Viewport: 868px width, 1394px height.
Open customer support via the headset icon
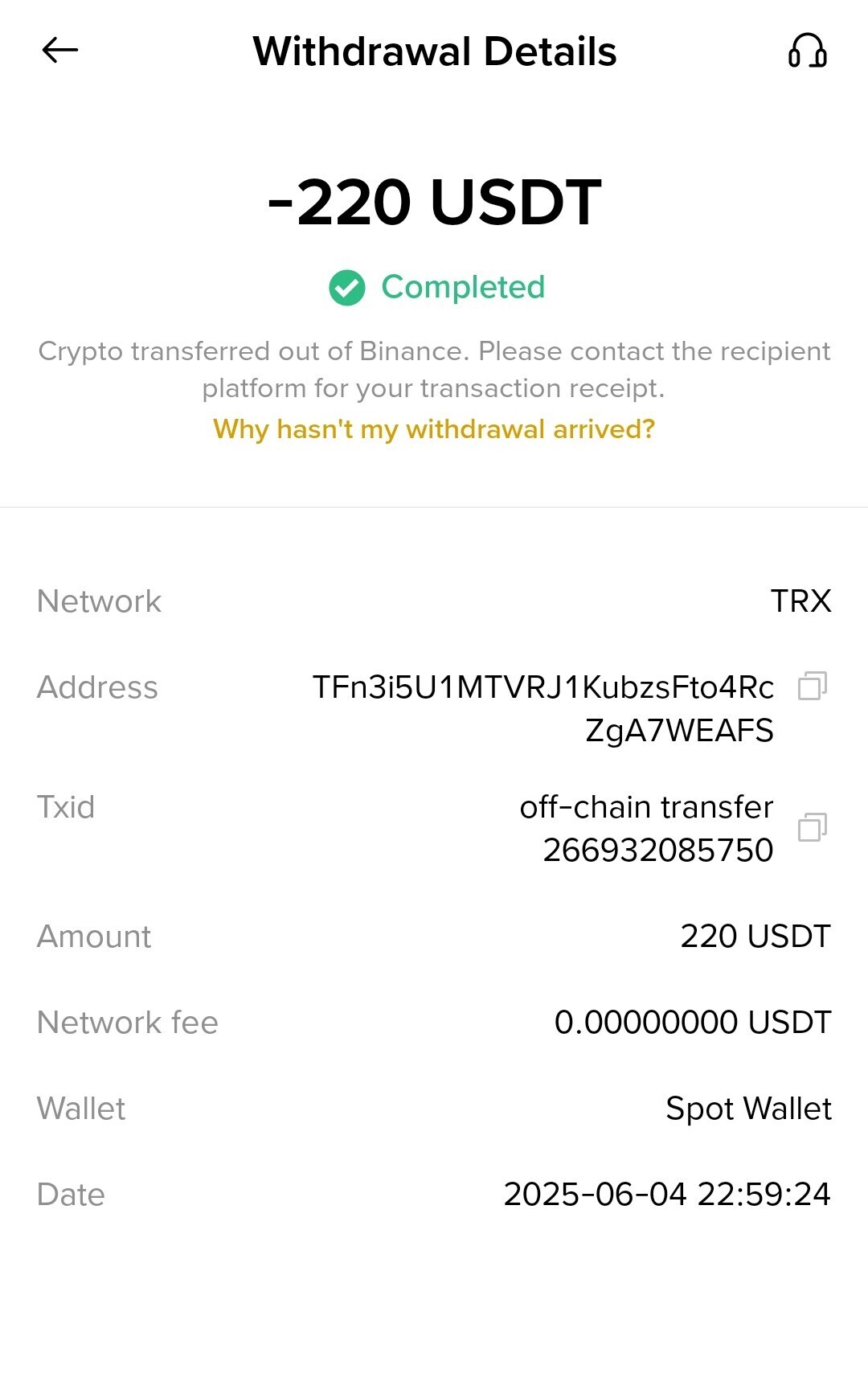[807, 51]
